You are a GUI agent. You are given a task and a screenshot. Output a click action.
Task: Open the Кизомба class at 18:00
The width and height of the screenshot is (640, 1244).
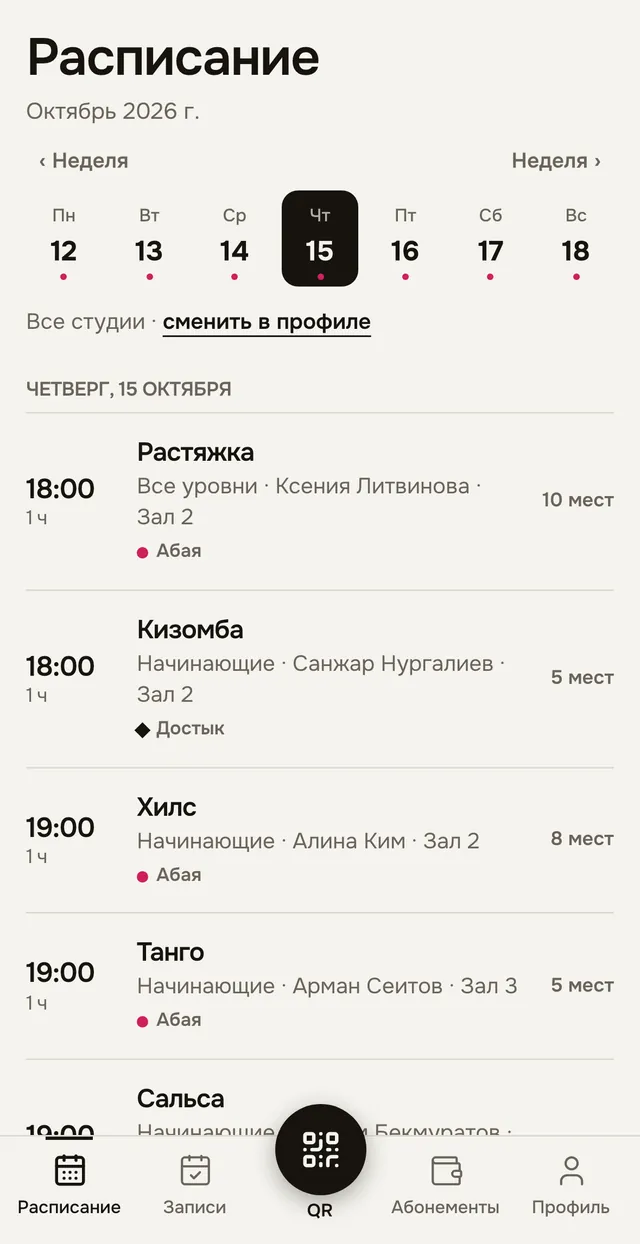320,679
